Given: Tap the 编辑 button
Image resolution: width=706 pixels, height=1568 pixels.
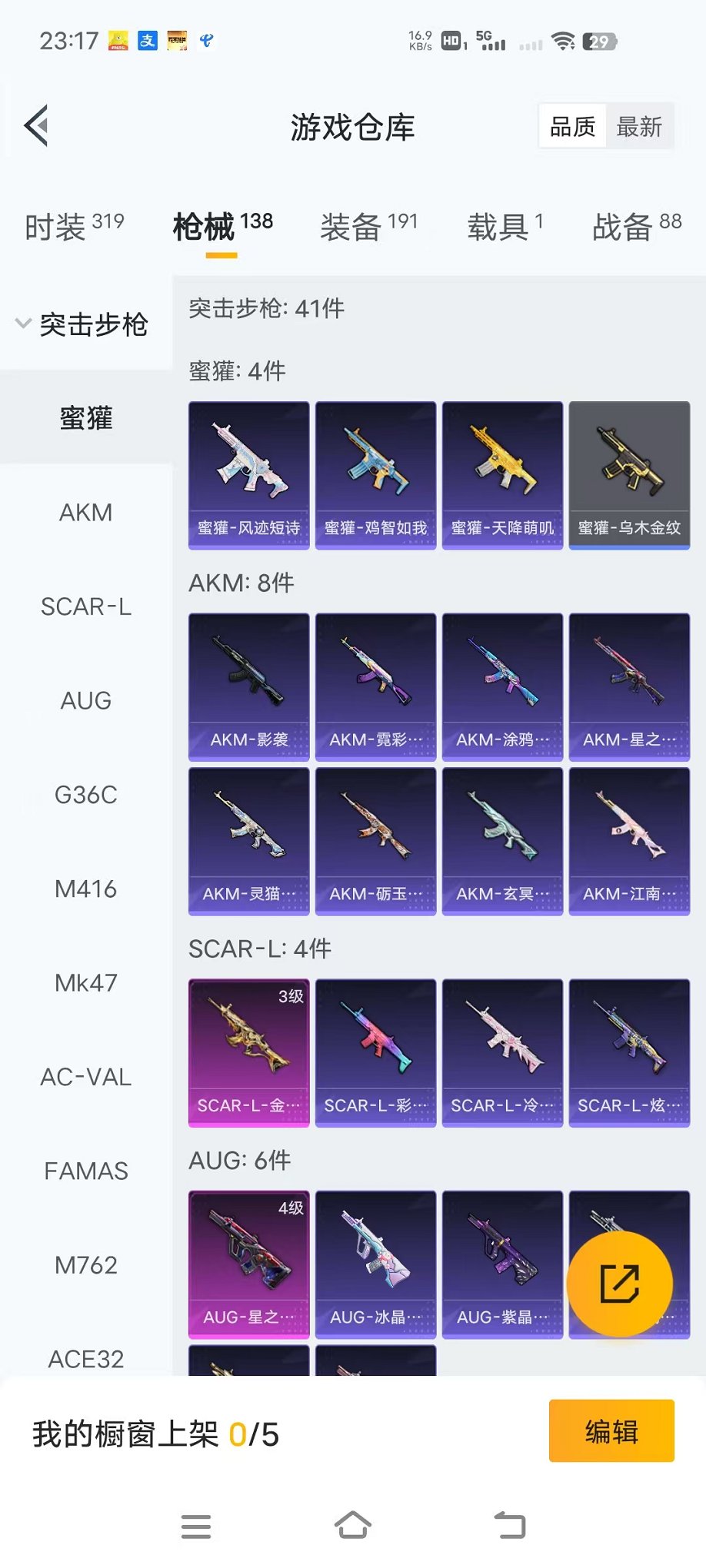Looking at the screenshot, I should (x=611, y=1431).
